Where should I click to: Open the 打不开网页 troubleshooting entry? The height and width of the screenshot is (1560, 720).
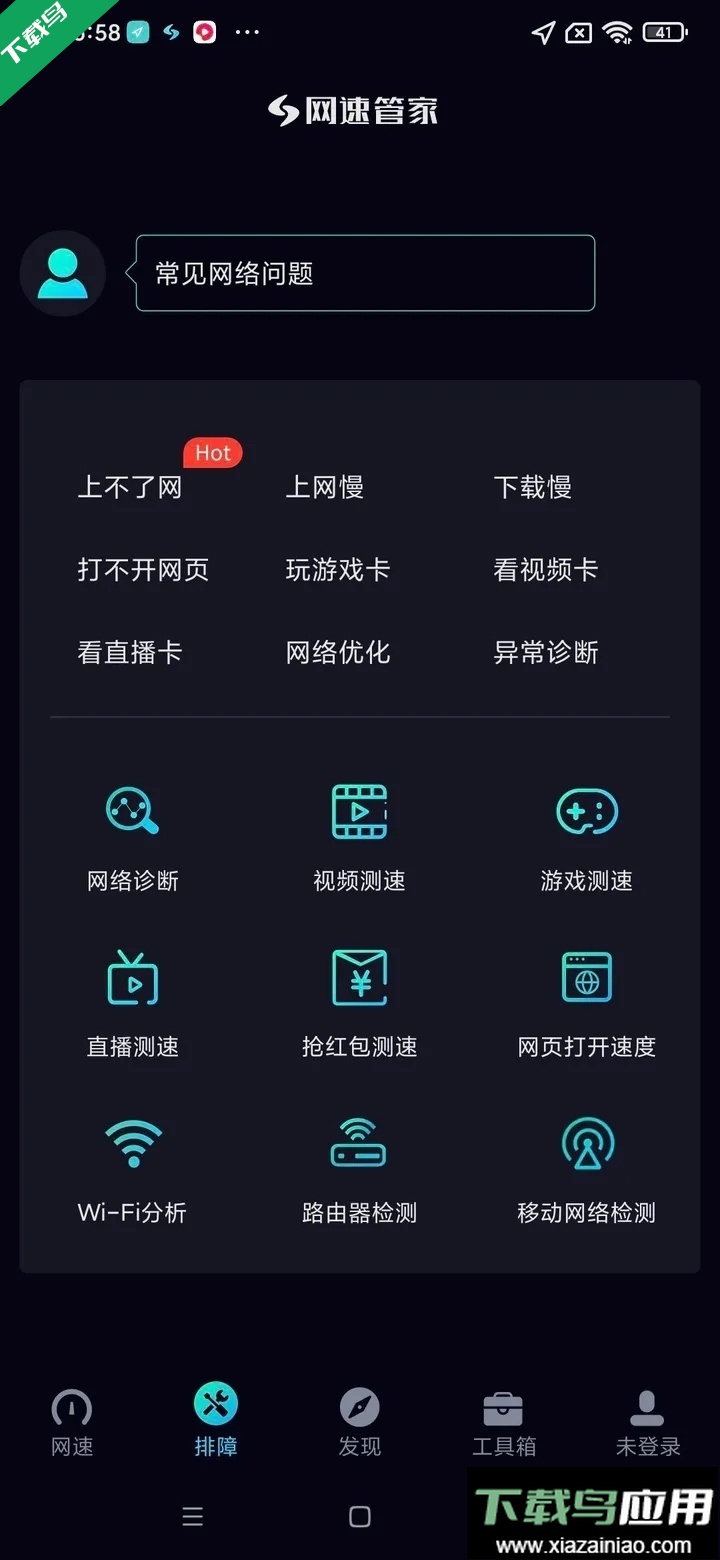click(143, 570)
